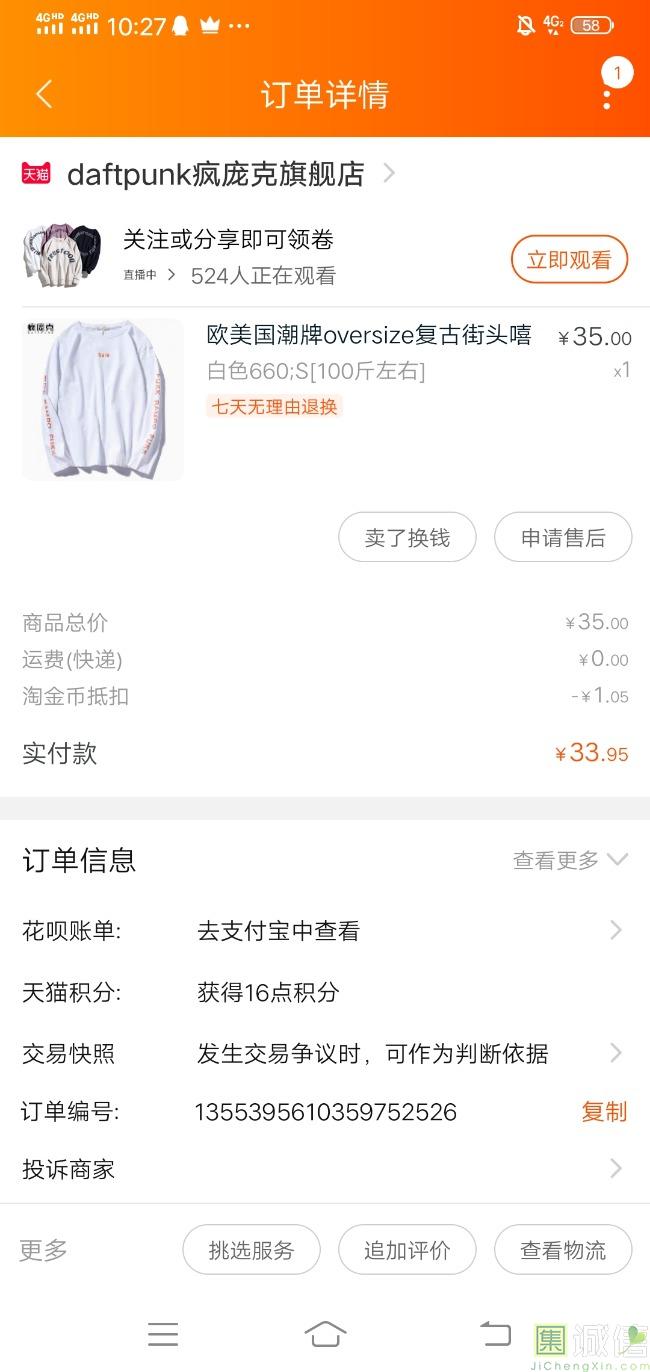650x1372 pixels.
Task: Select the 挑选服务 button
Action: tap(251, 1250)
